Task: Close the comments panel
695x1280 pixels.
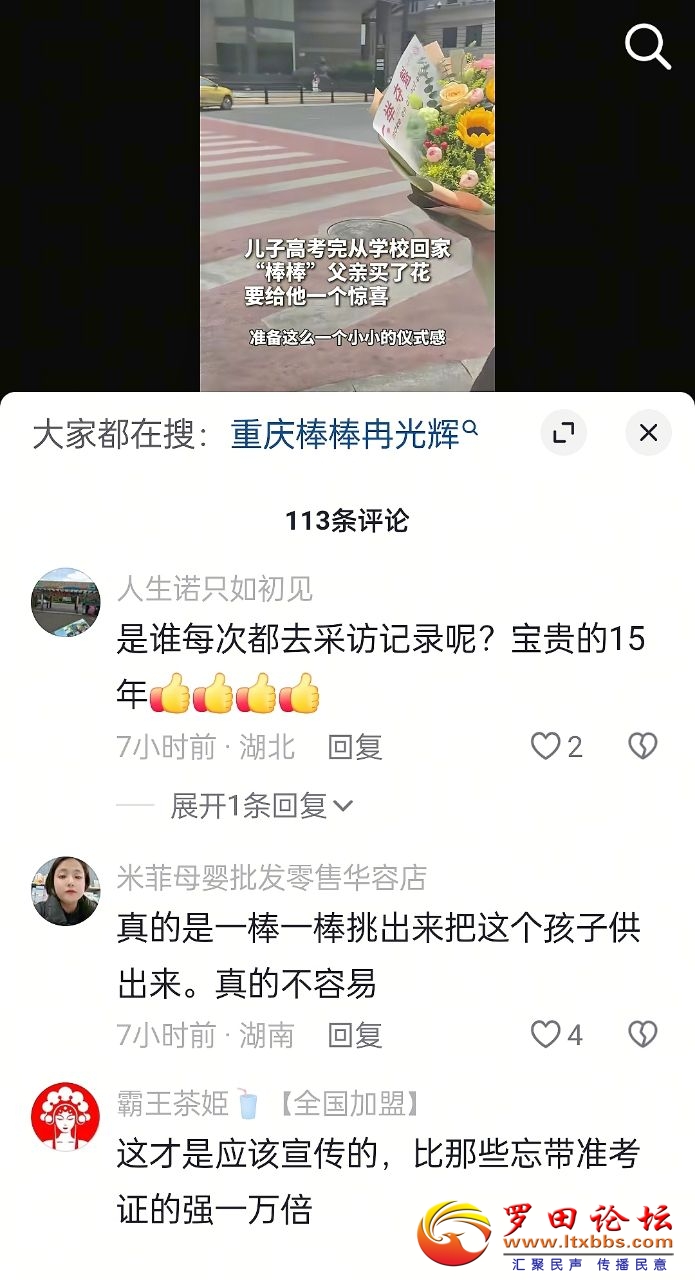Action: 648,433
